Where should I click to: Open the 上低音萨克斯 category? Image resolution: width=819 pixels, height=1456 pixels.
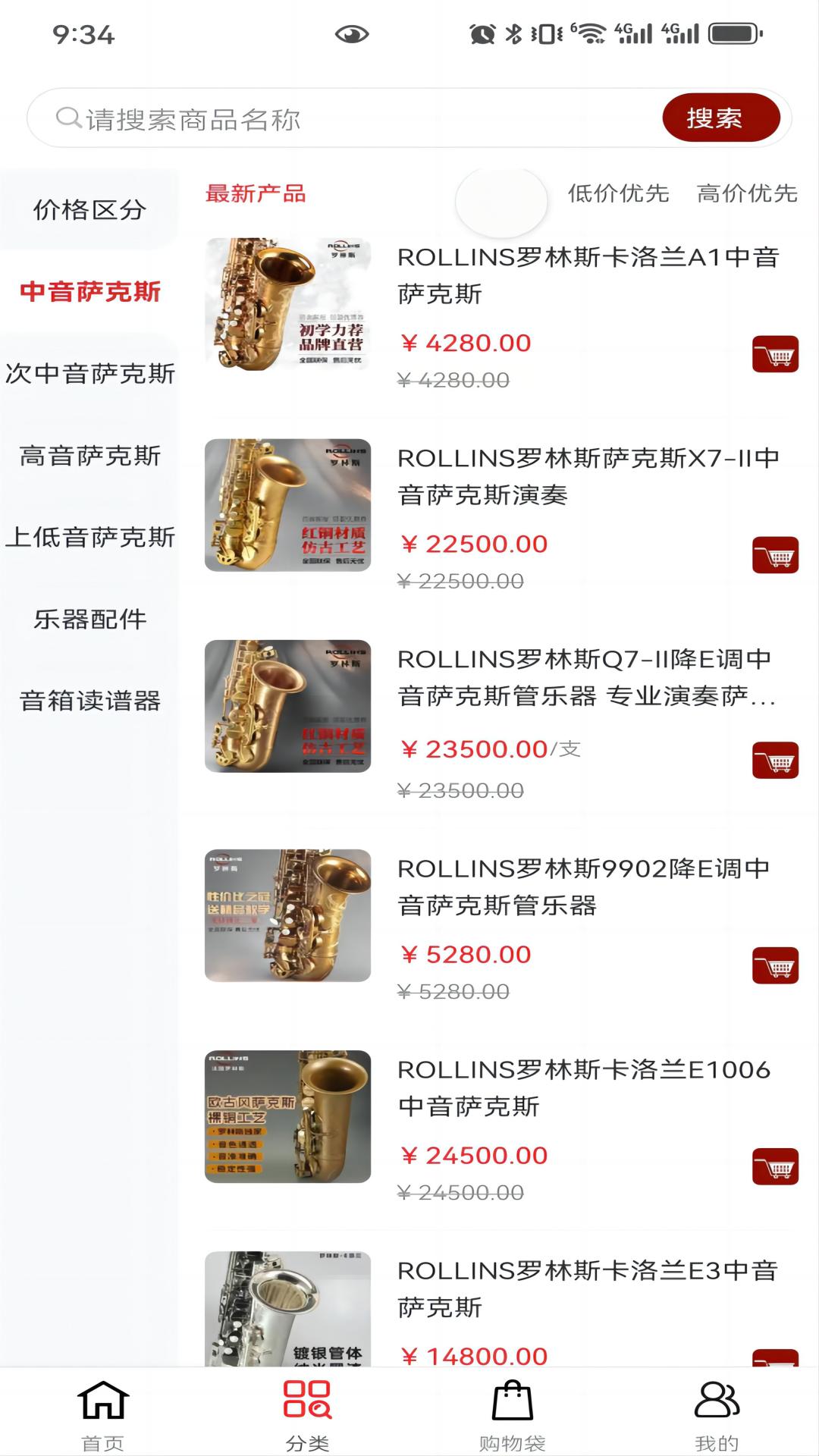point(89,538)
